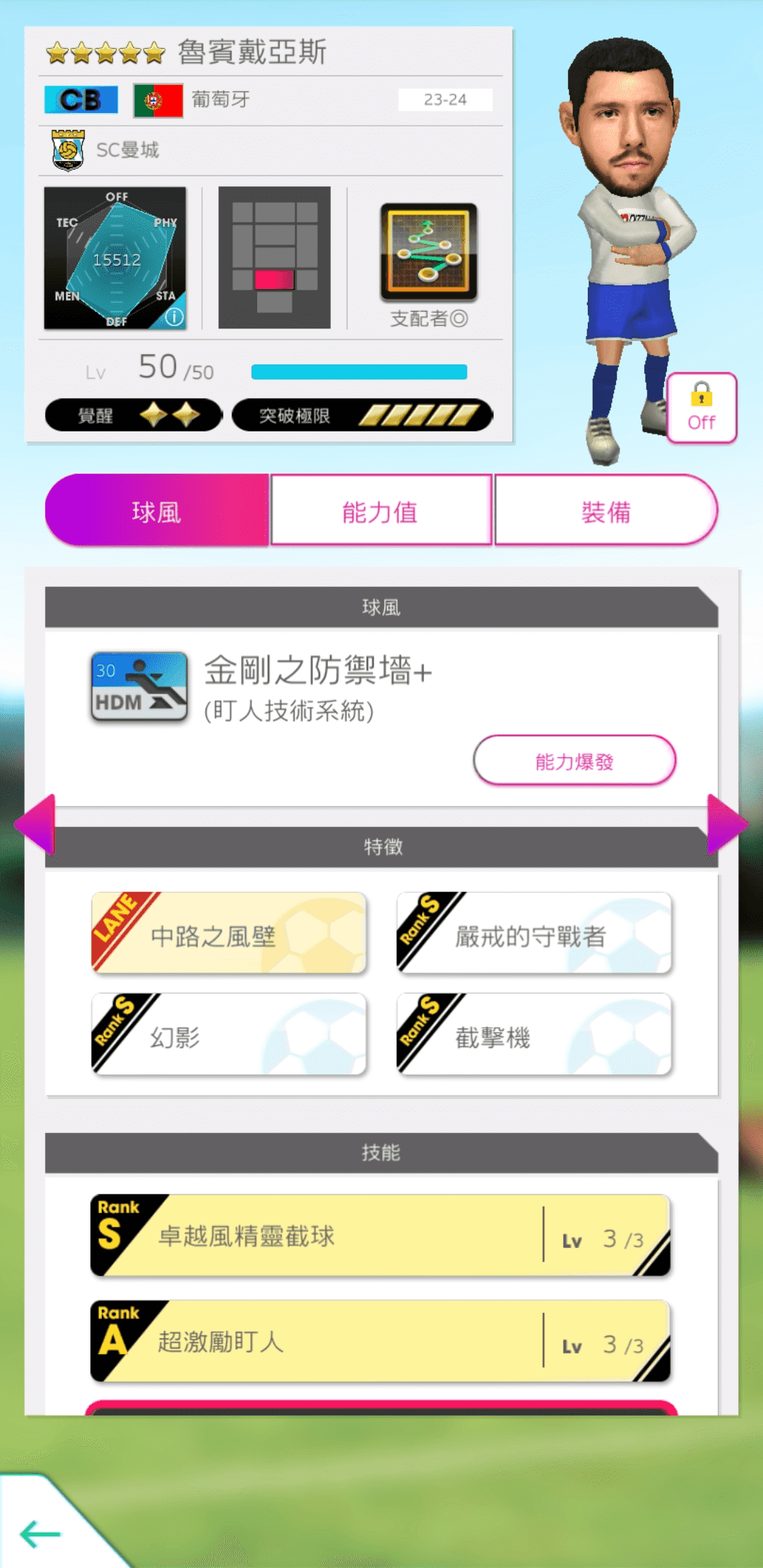This screenshot has width=763, height=1568.
Task: Open the 中路之風壁 trait
Action: tap(229, 933)
